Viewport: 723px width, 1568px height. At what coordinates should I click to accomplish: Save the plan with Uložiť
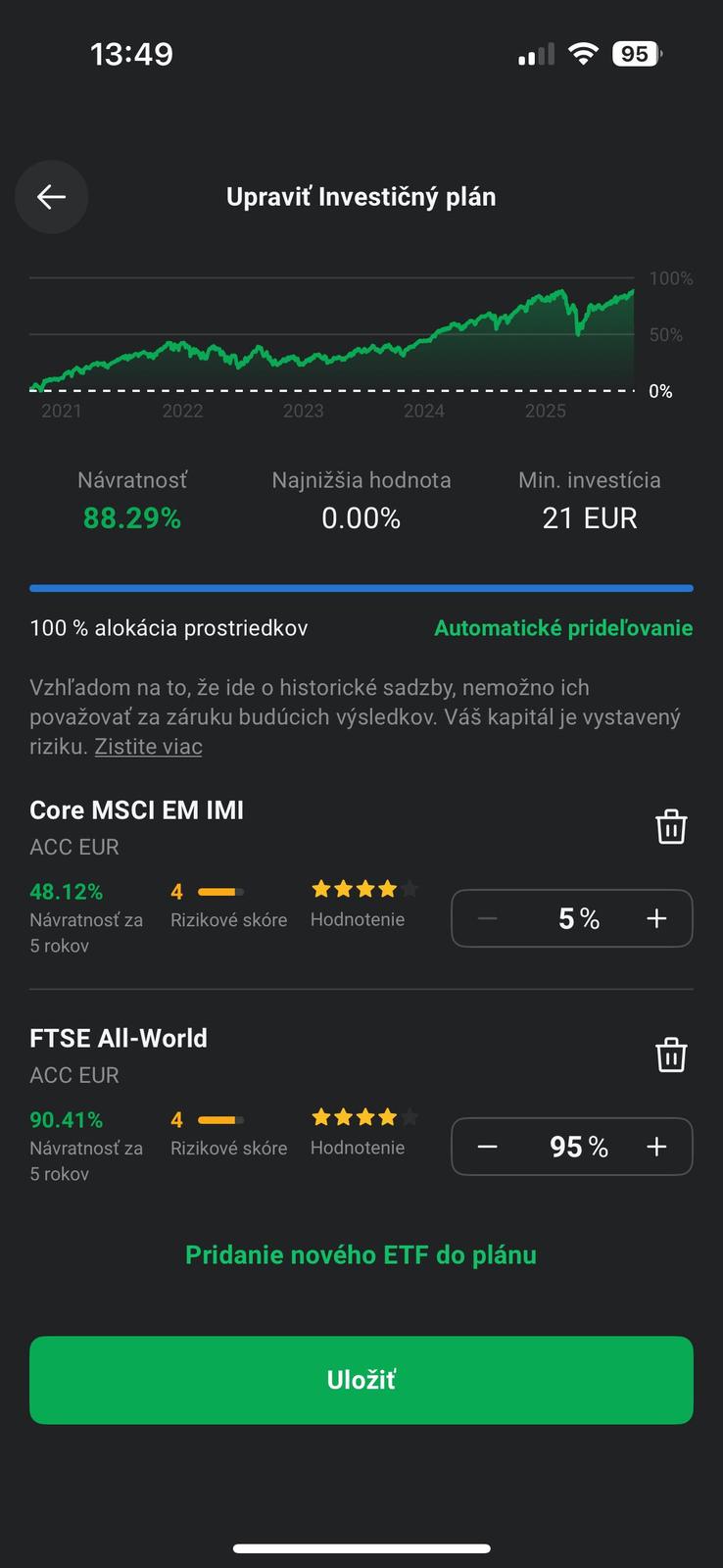coord(361,1380)
